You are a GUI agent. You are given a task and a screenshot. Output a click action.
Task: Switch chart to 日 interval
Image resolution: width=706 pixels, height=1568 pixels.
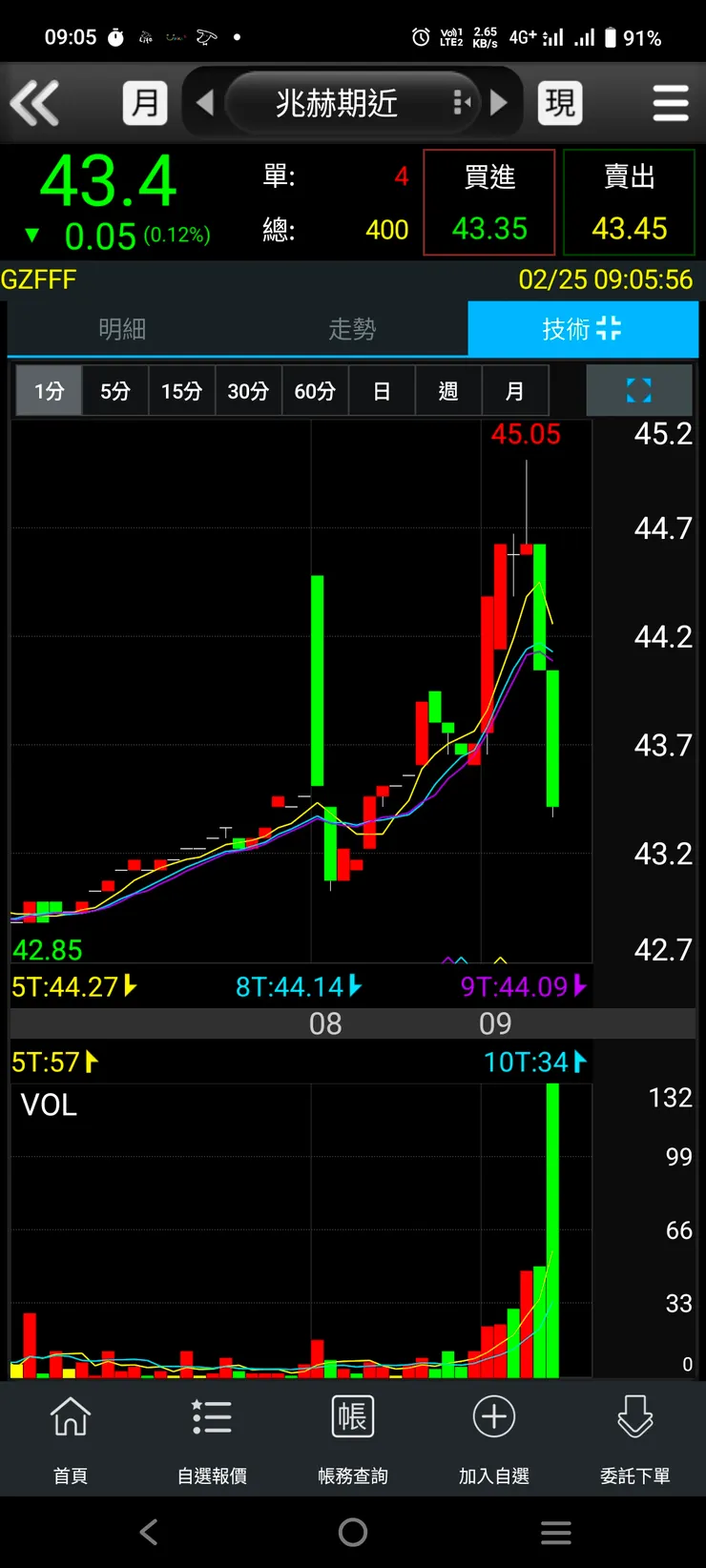click(382, 391)
